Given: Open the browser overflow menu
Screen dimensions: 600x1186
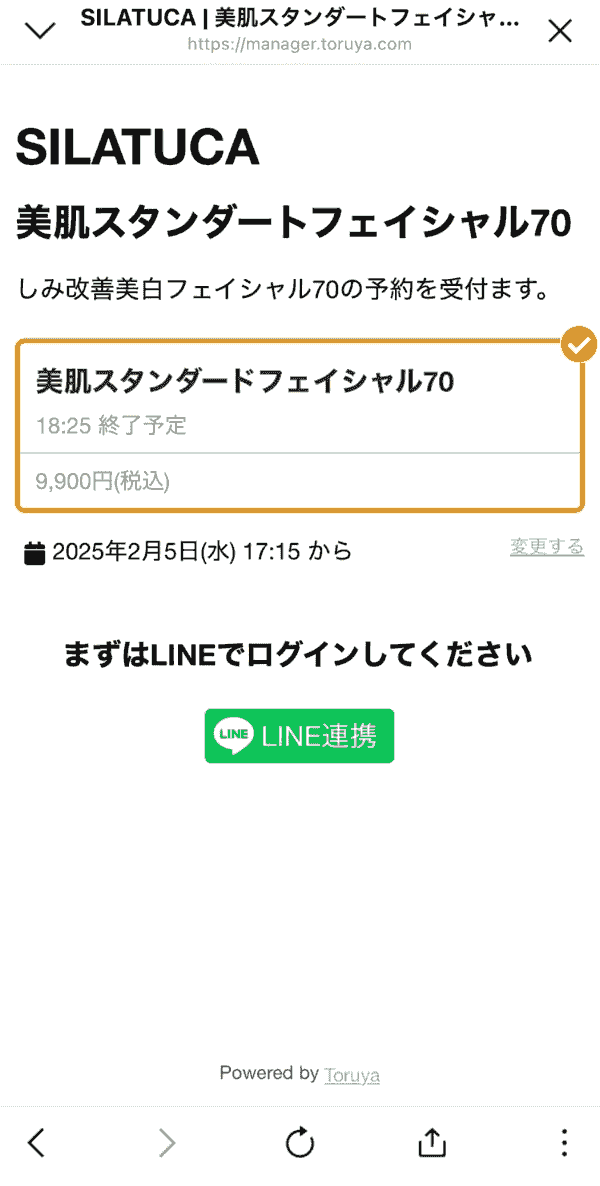Looking at the screenshot, I should 564,1142.
